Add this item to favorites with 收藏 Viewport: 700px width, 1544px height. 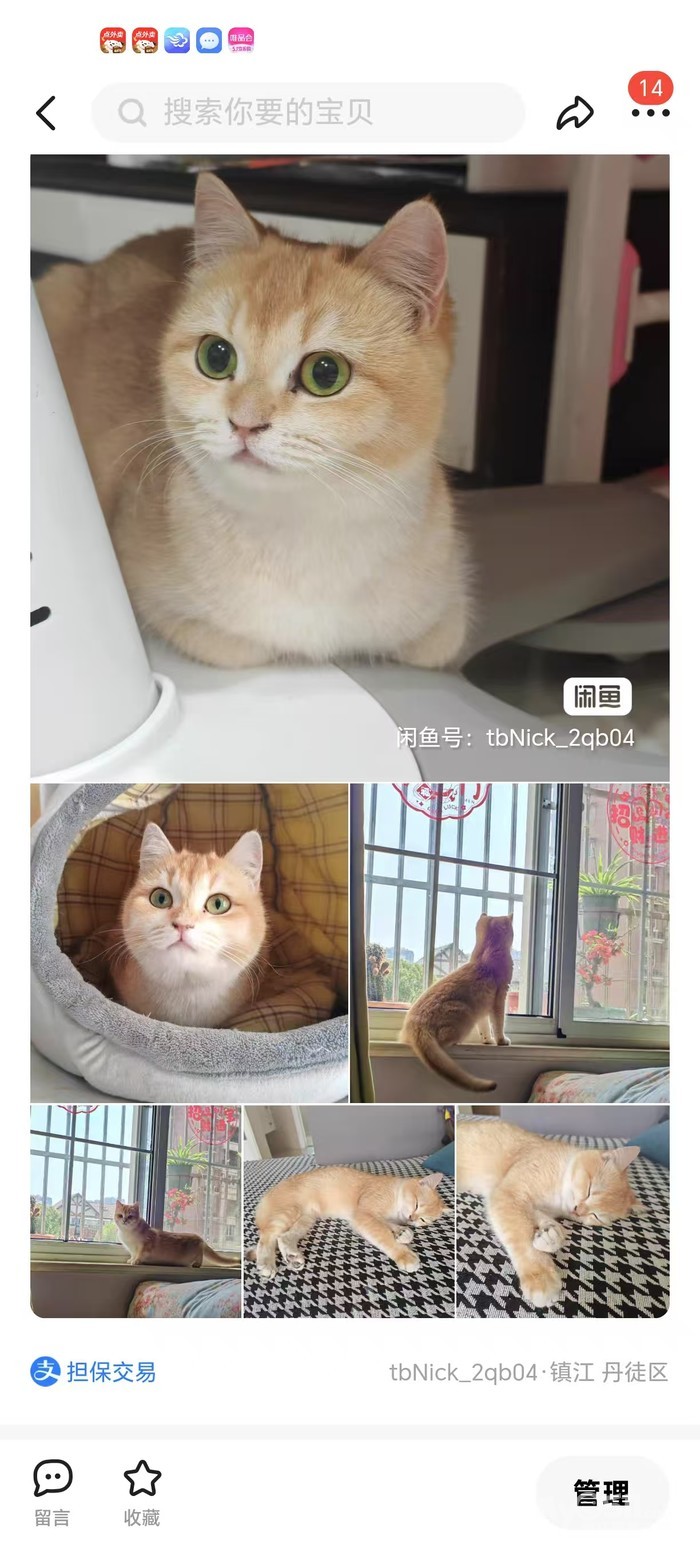142,1491
